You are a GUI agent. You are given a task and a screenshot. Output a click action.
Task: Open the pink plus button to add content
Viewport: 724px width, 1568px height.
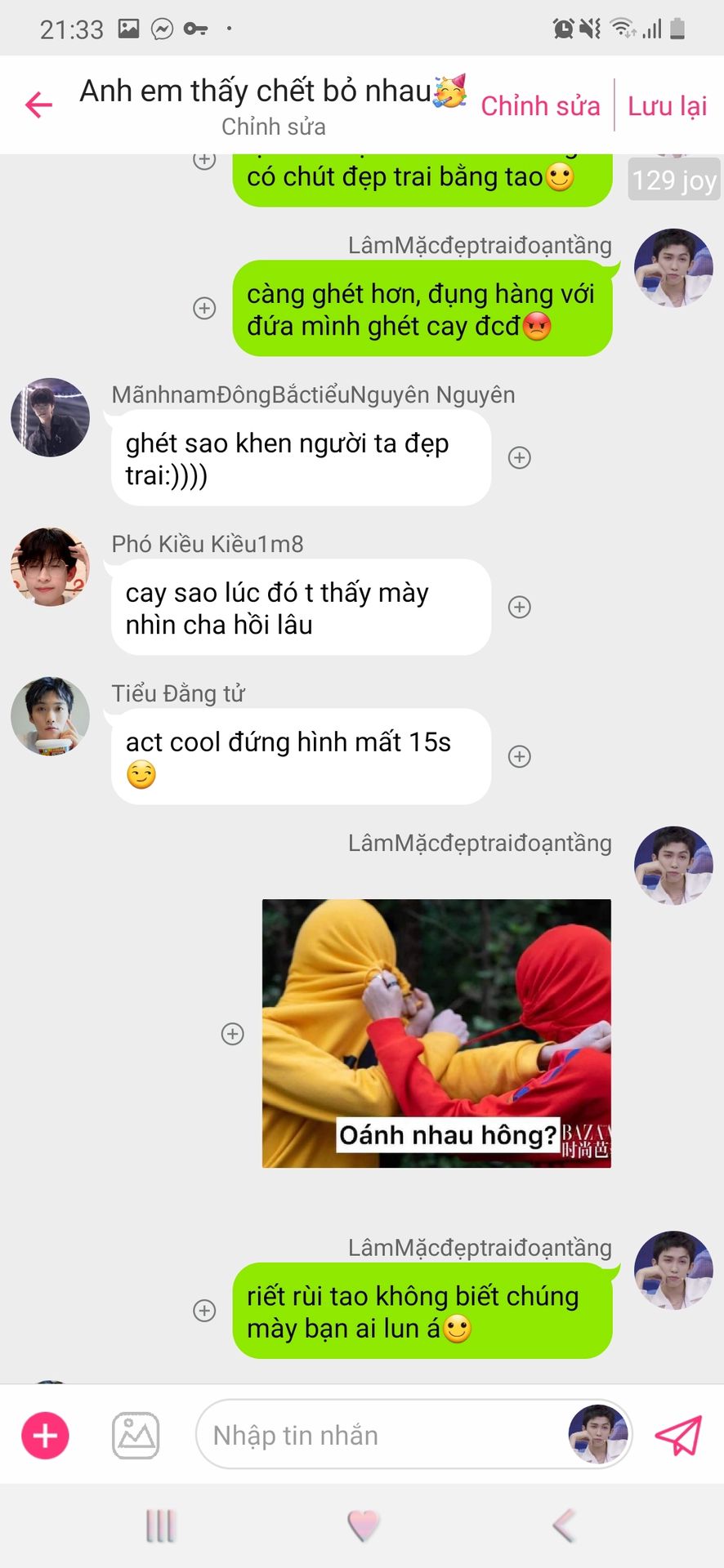[45, 1435]
